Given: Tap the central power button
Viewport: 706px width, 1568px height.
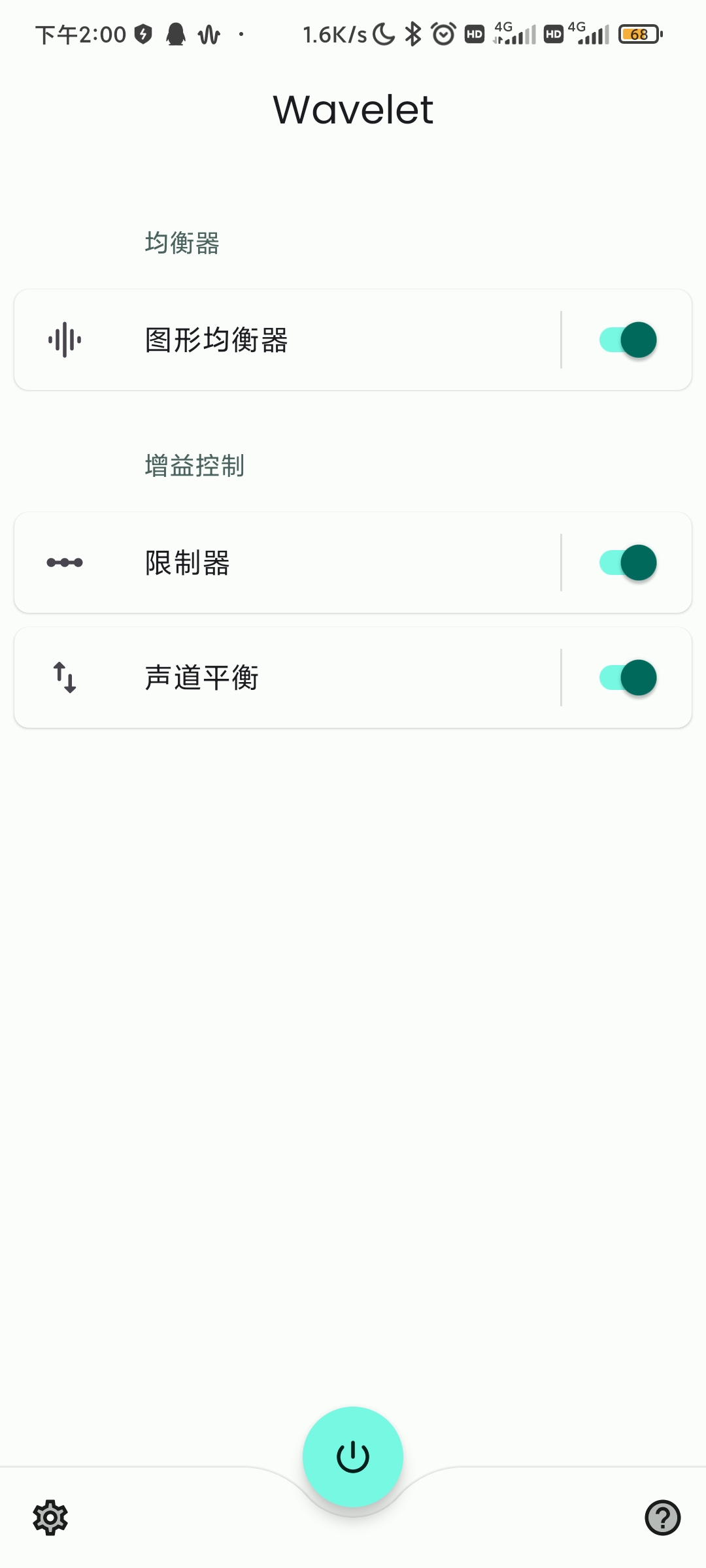Looking at the screenshot, I should point(353,1457).
